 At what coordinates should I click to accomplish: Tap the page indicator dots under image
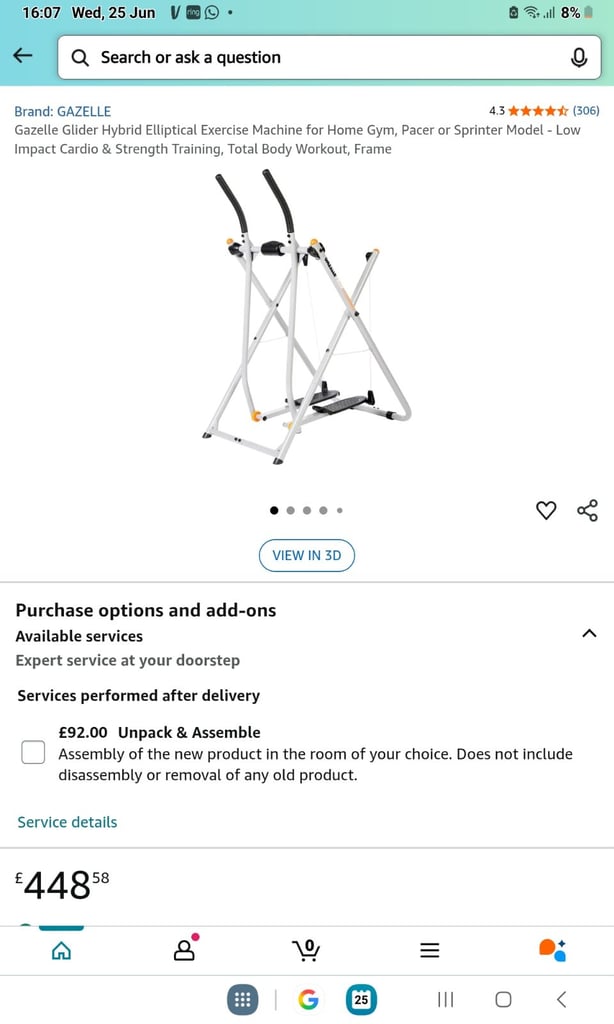click(306, 510)
